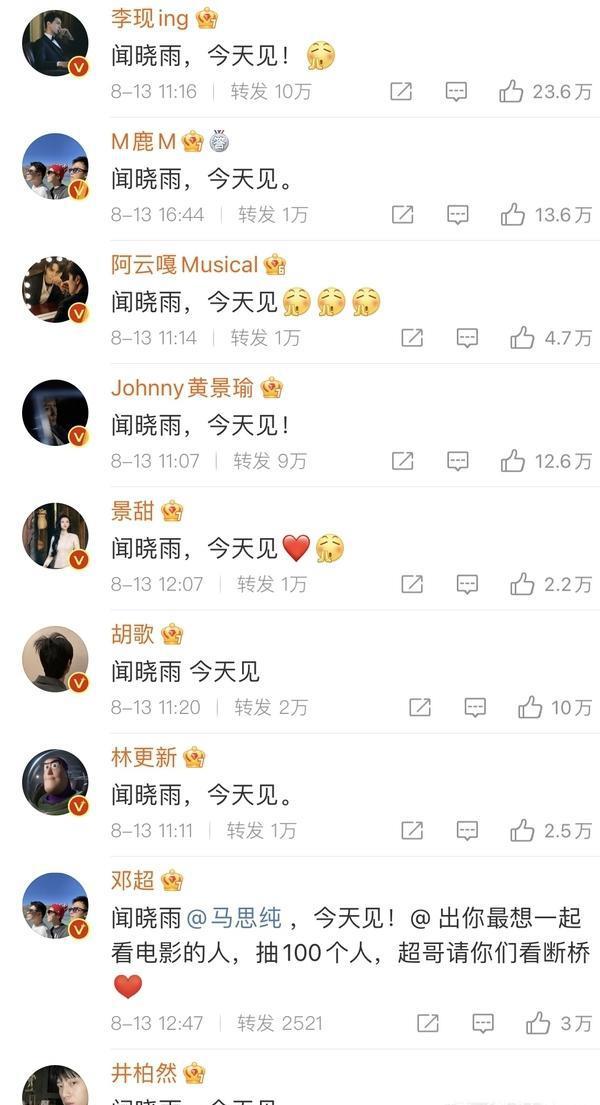Like 景甜's post

(522, 584)
